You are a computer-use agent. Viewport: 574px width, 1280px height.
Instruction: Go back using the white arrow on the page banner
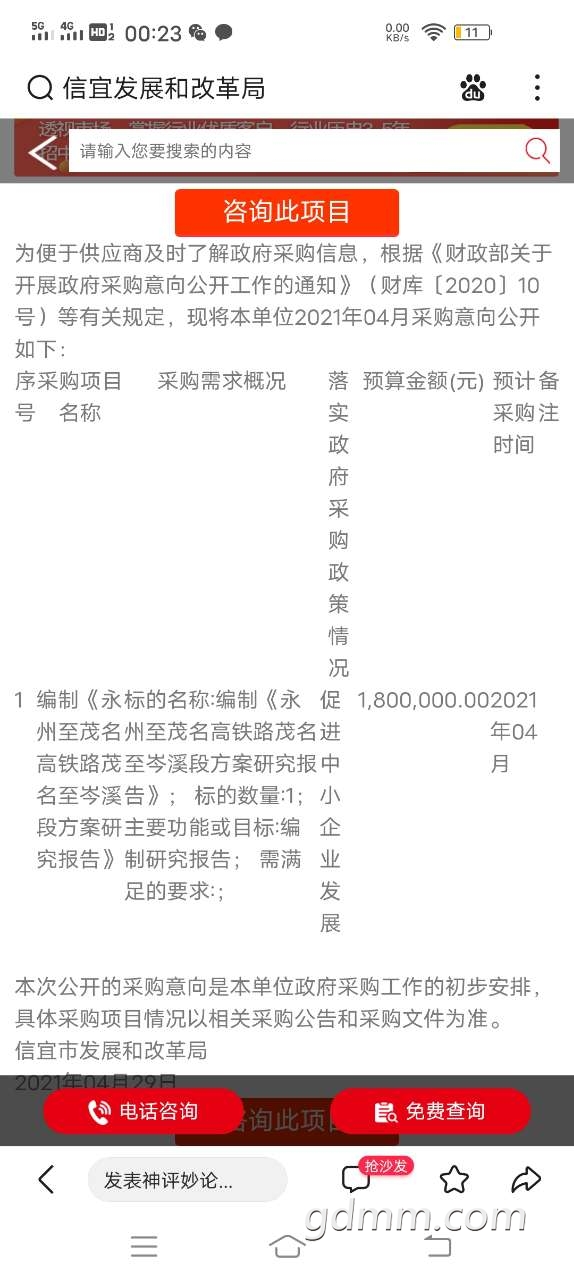[42, 153]
